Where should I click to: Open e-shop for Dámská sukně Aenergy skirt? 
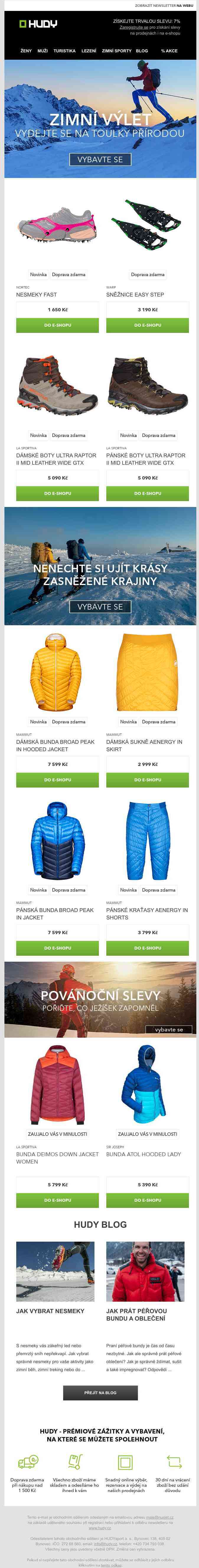point(147,780)
